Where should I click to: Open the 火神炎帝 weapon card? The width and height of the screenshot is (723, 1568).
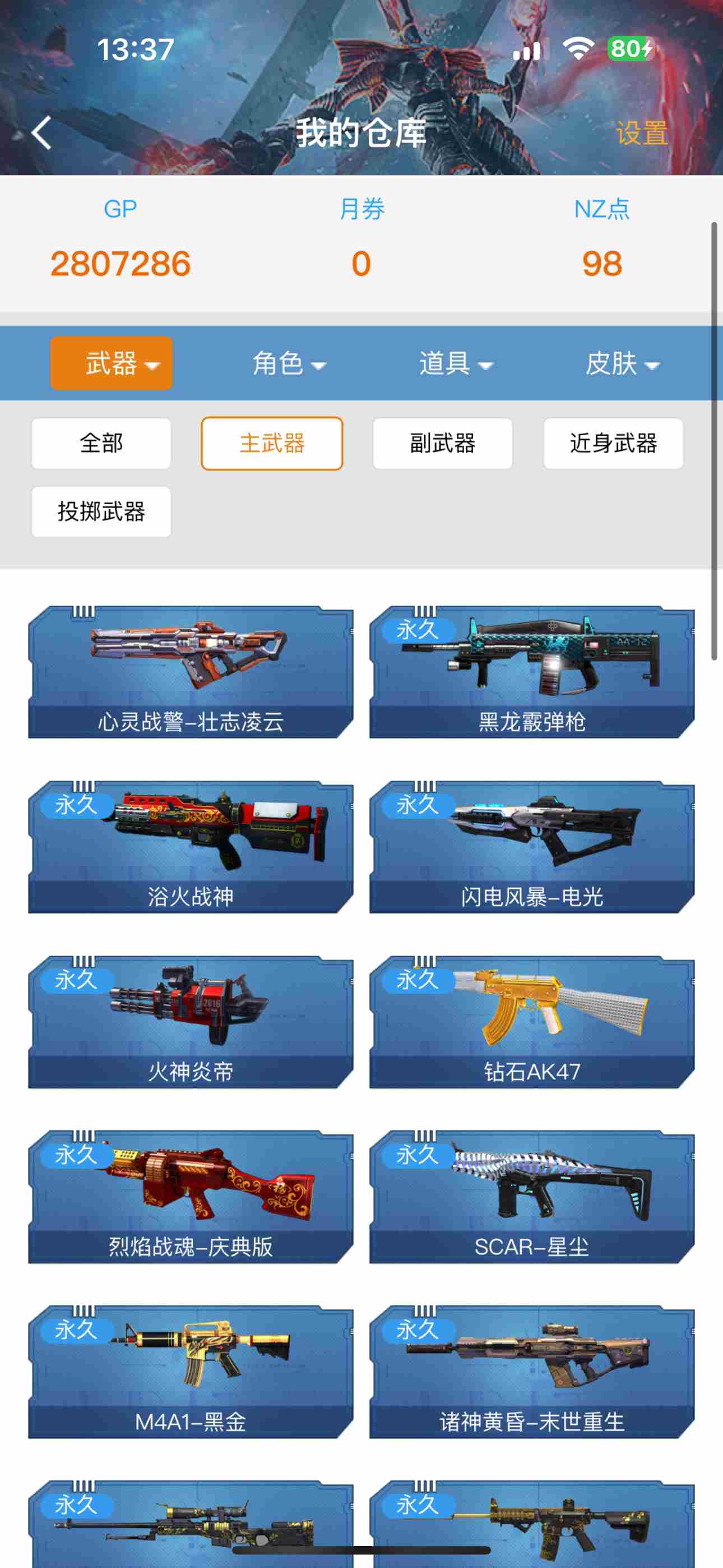tap(191, 1021)
